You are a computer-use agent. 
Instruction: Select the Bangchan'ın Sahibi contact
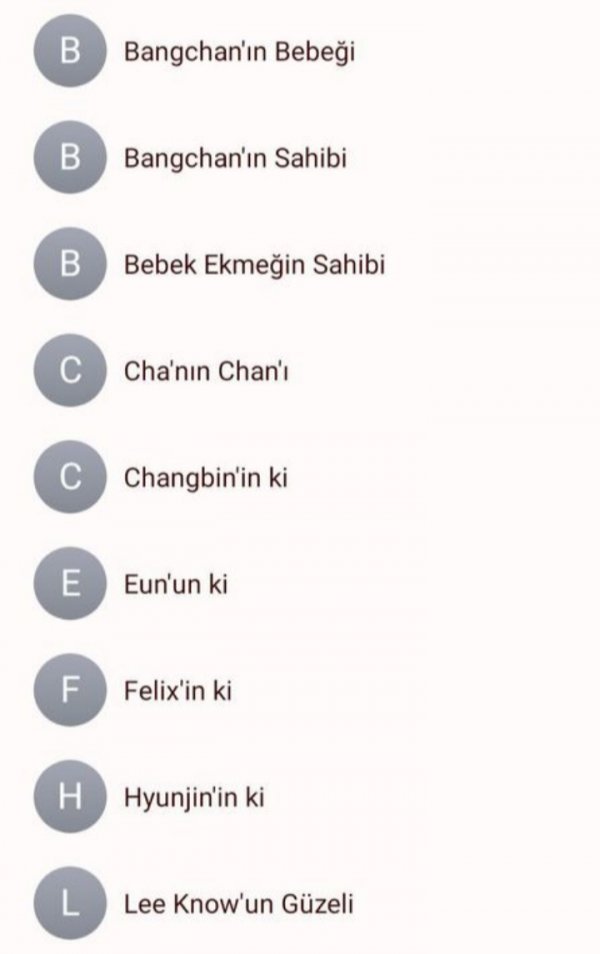click(235, 158)
